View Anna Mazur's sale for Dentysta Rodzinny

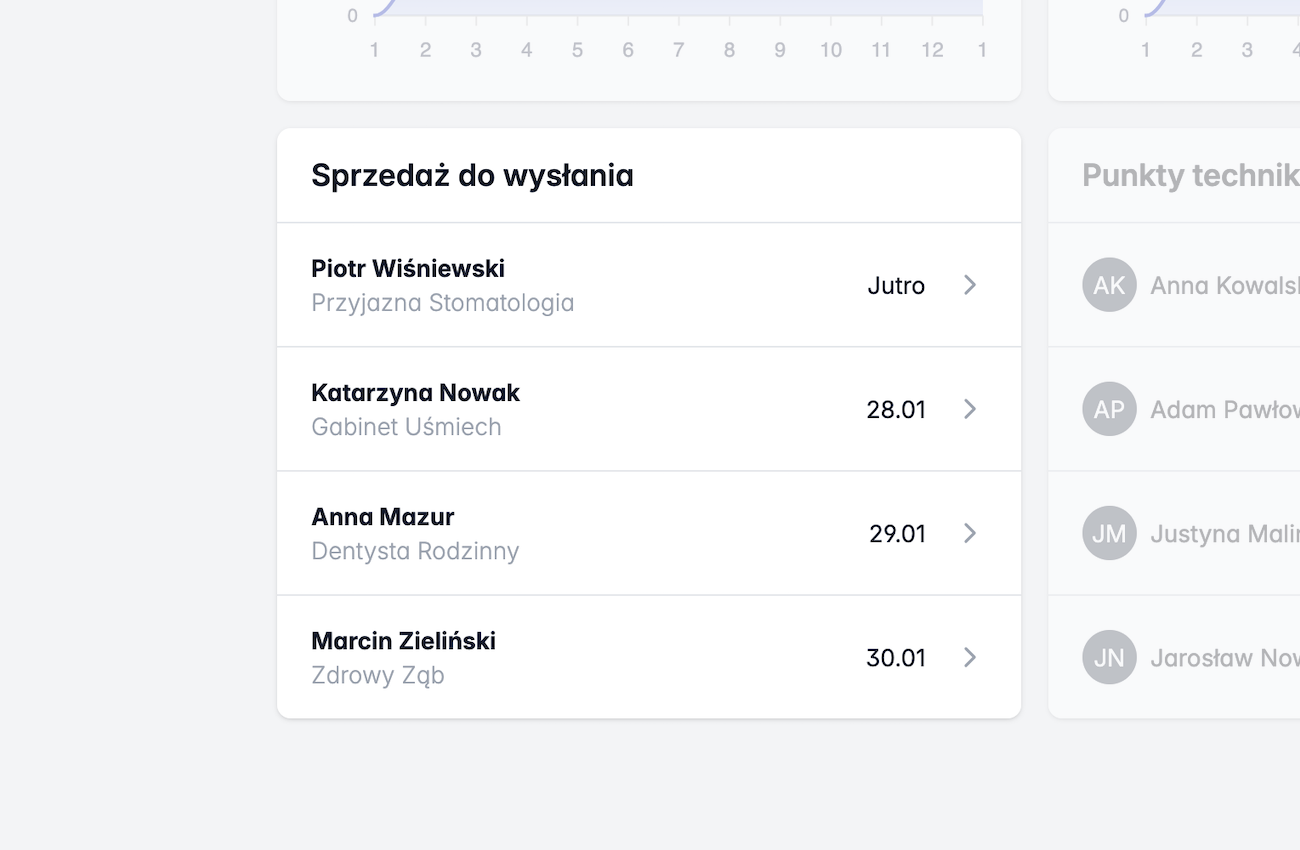648,533
